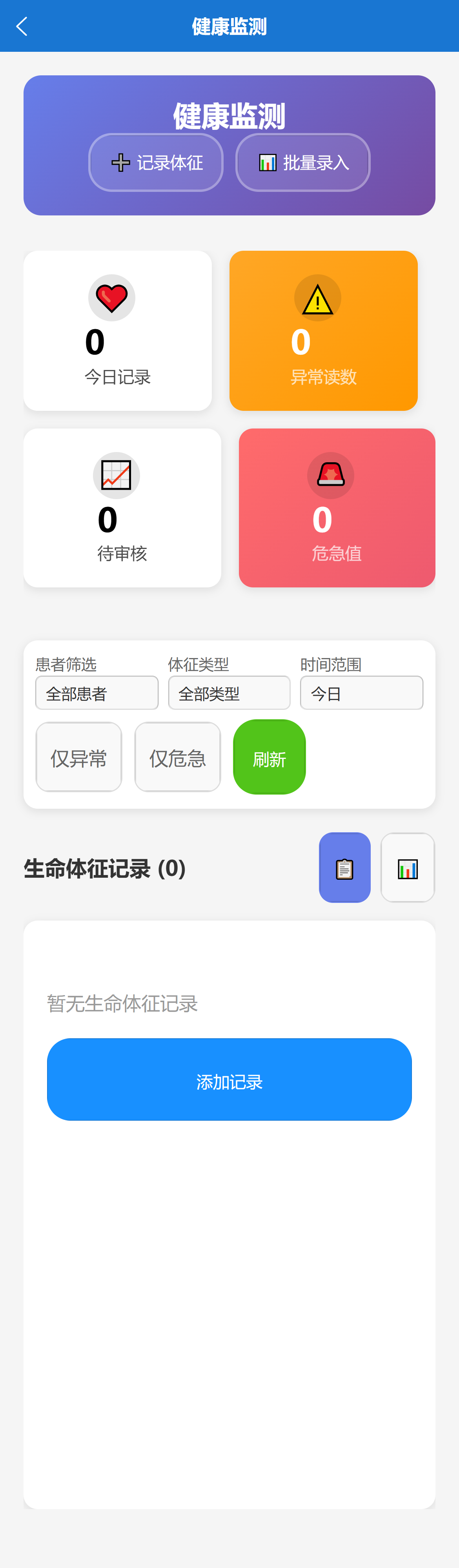Filter by 仅异常
Viewport: 459px width, 1568px height.
[x=78, y=757]
